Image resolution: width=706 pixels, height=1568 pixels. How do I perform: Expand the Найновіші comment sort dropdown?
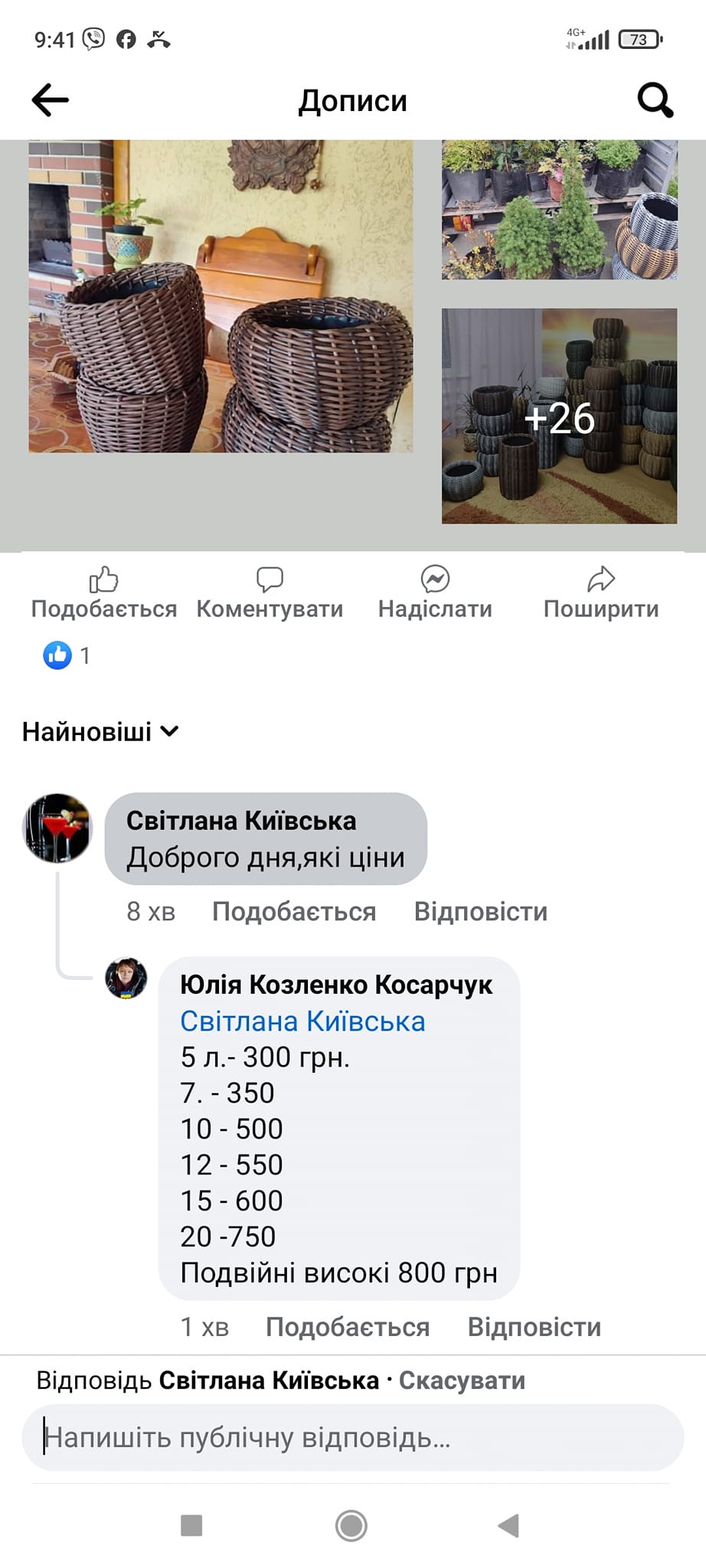tap(100, 732)
